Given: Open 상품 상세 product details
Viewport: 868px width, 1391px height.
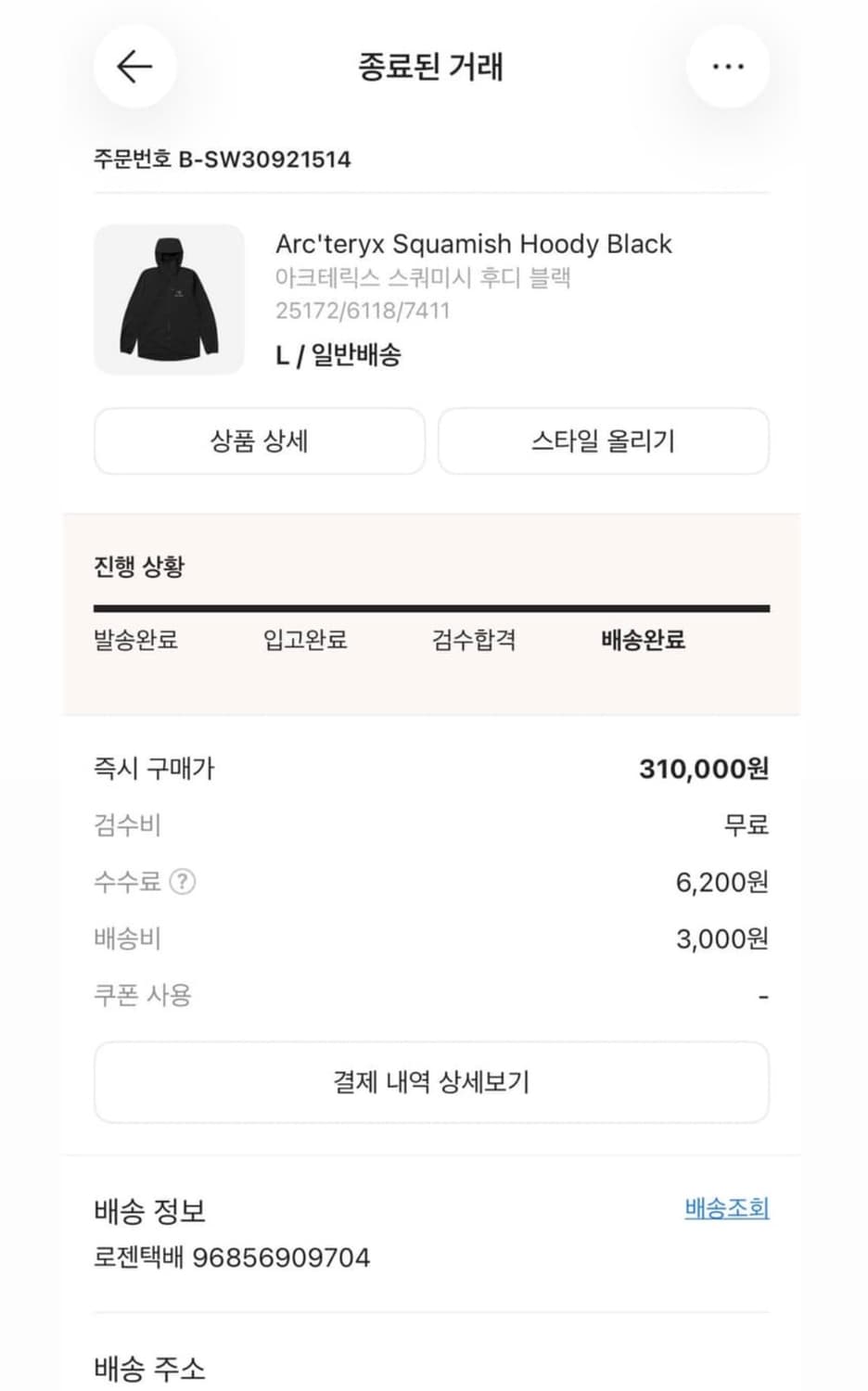Looking at the screenshot, I should [259, 441].
